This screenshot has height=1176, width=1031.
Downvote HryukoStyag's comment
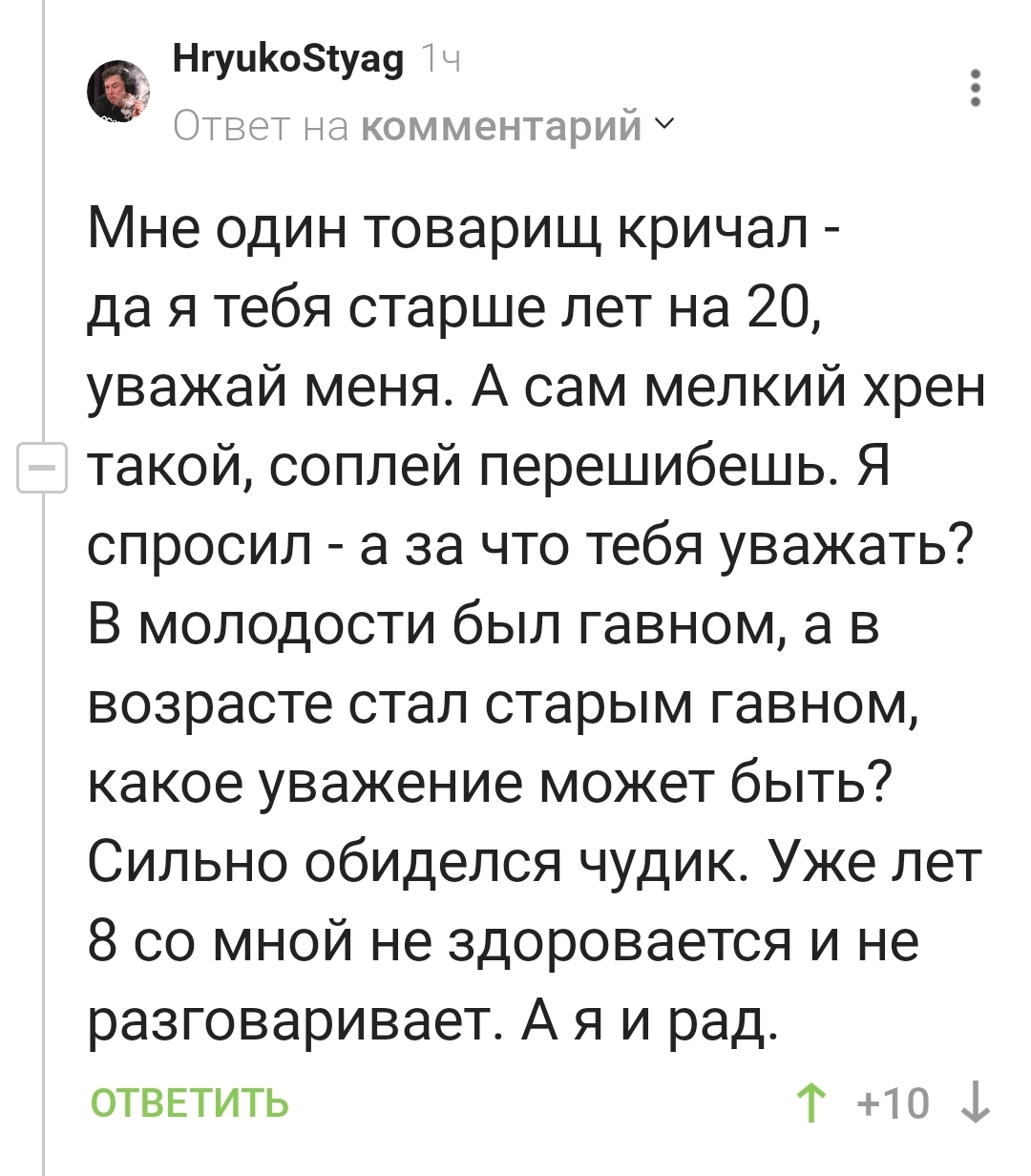tap(976, 1104)
